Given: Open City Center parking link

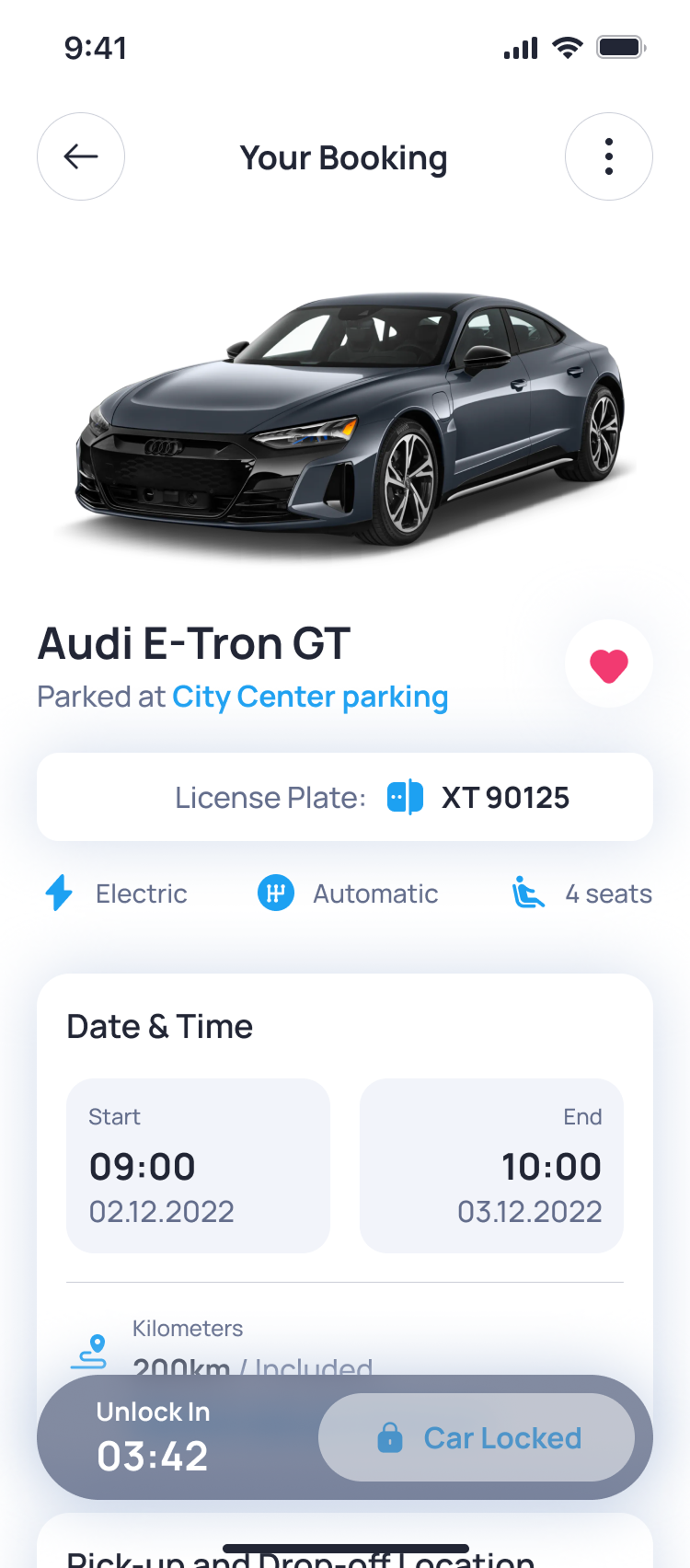Looking at the screenshot, I should pyautogui.click(x=310, y=698).
